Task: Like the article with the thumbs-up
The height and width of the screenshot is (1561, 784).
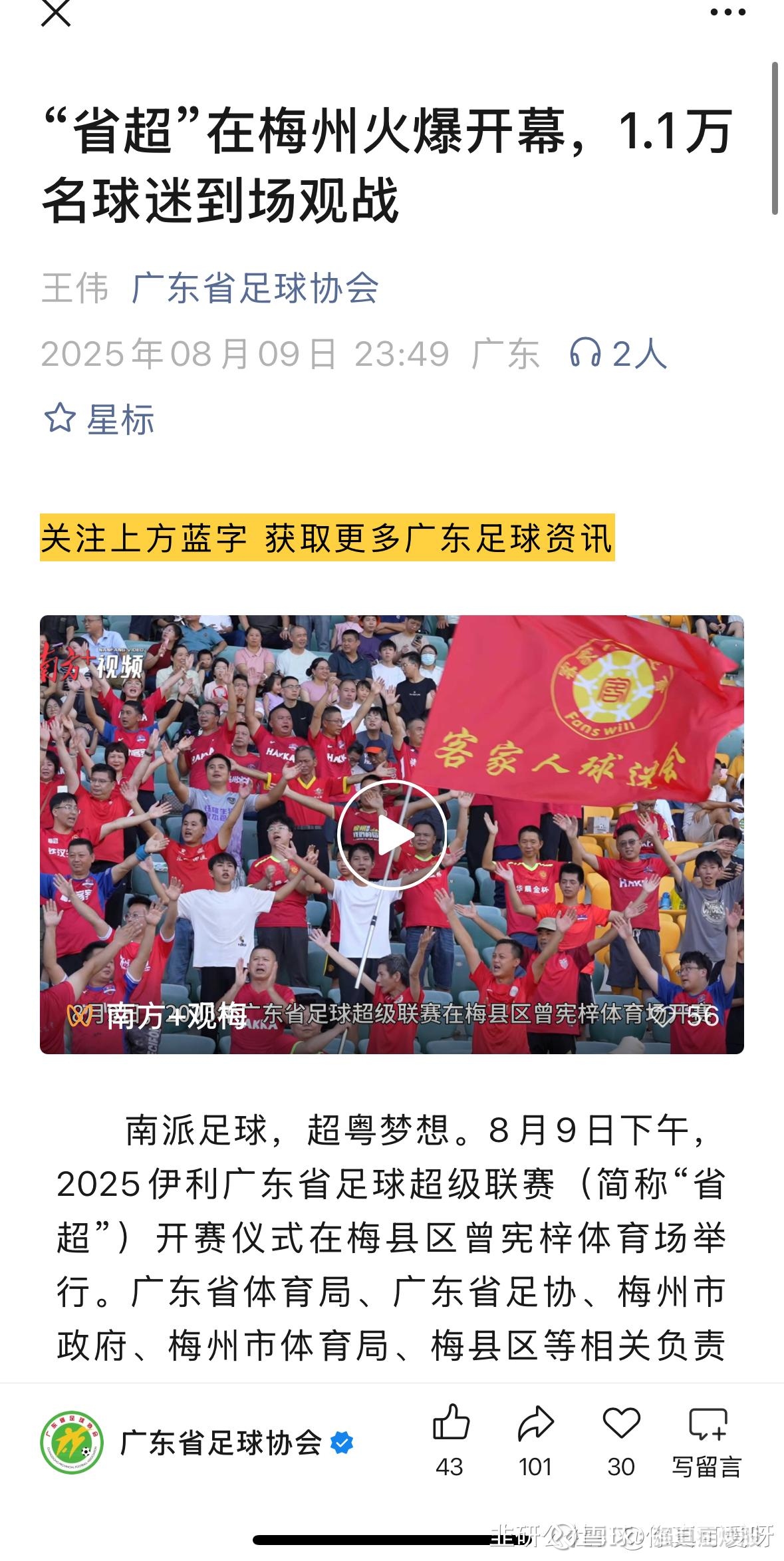Action: click(450, 1441)
